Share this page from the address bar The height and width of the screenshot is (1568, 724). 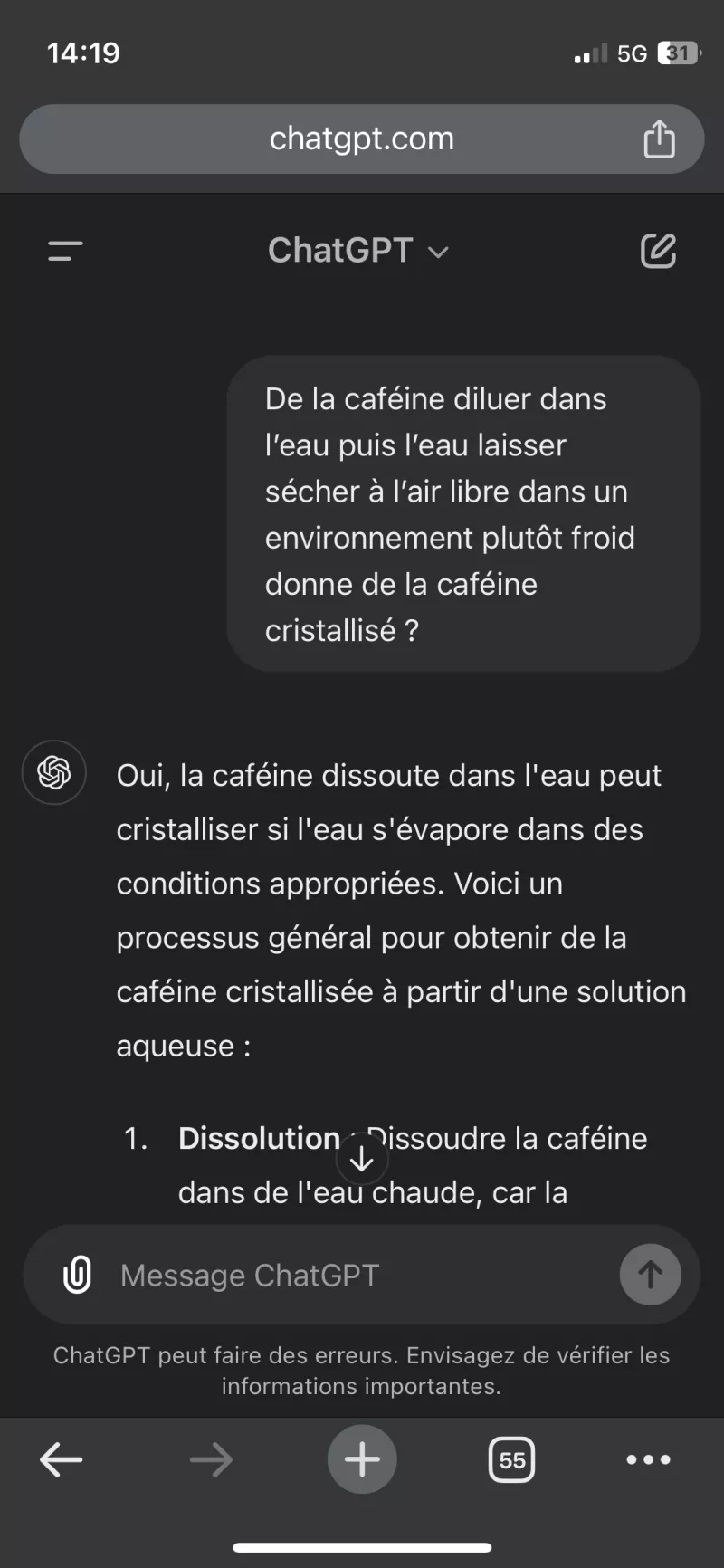659,139
